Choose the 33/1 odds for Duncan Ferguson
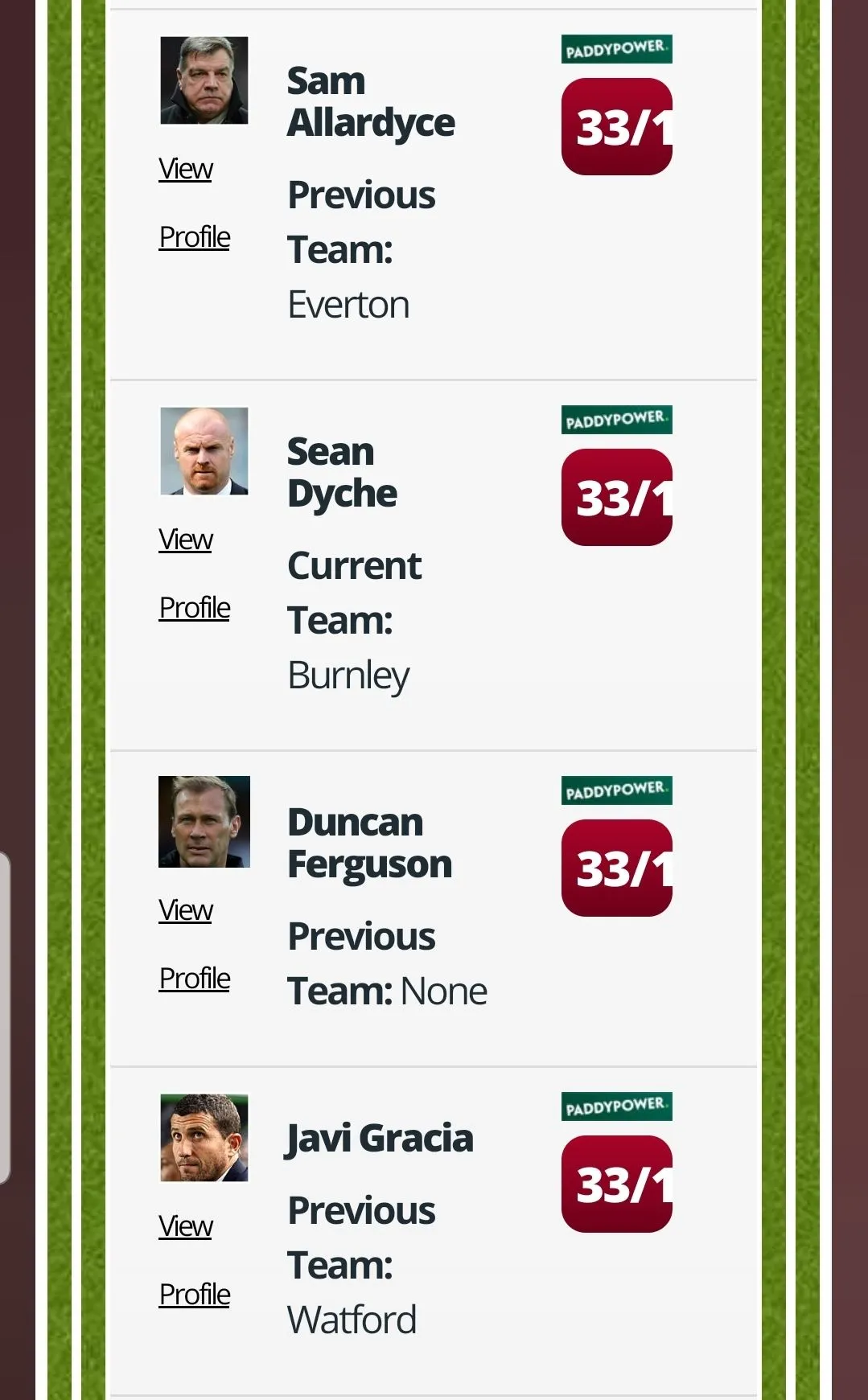This screenshot has width=868, height=1400. (616, 868)
